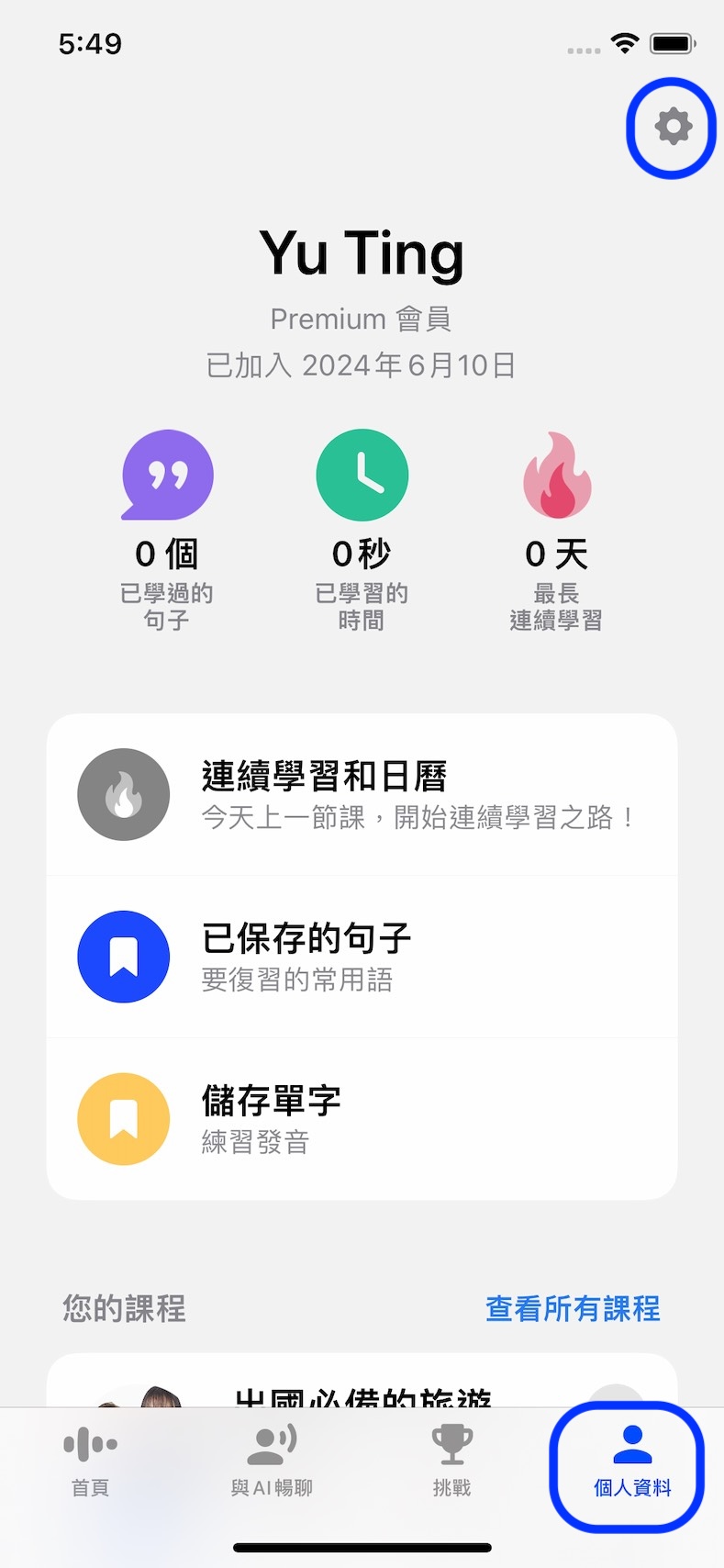The width and height of the screenshot is (724, 1568).
Task: Open the 連續學習和日曆 calendar entry
Action: pos(362,793)
